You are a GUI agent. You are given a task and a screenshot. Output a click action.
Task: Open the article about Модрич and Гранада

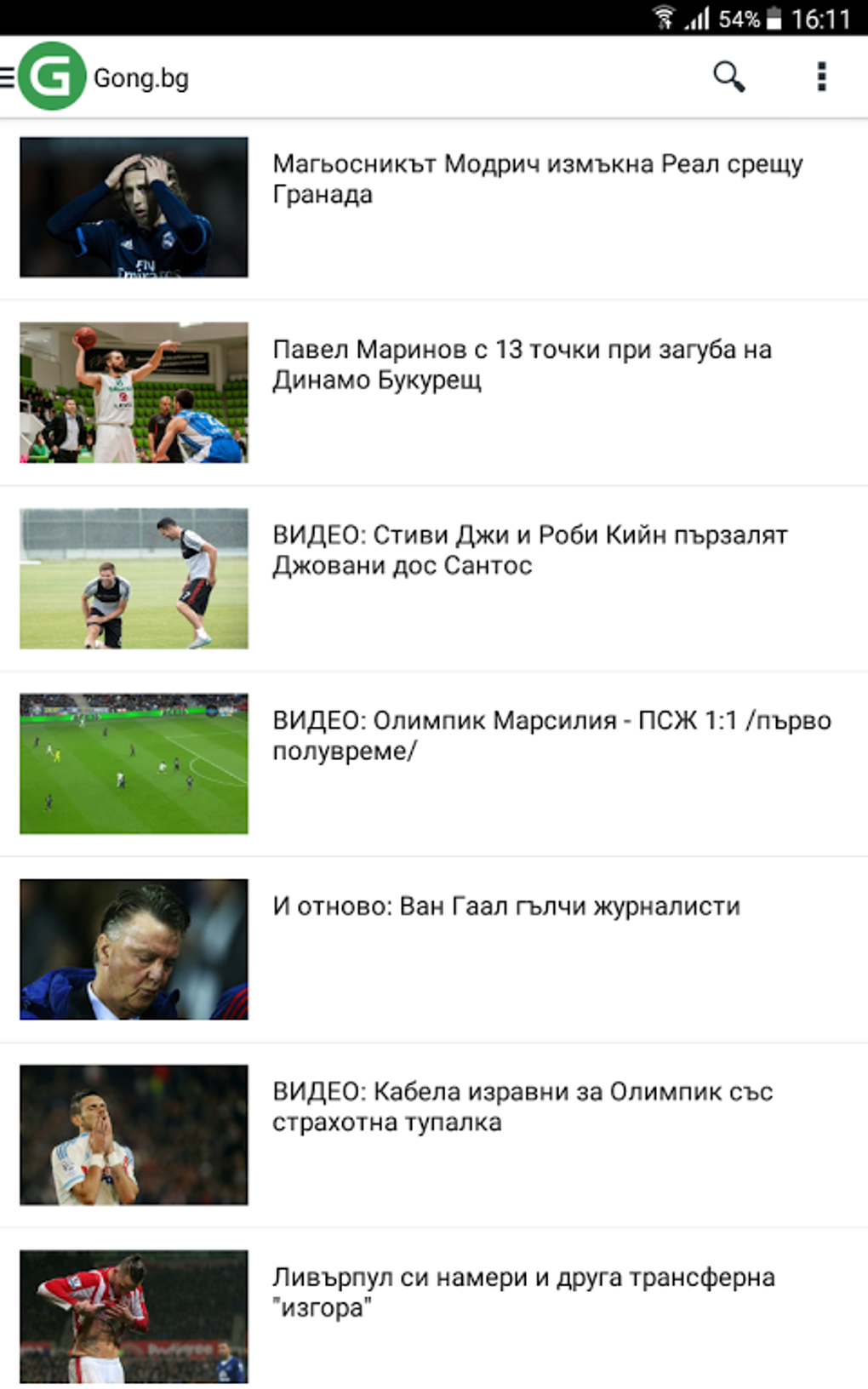click(x=536, y=179)
